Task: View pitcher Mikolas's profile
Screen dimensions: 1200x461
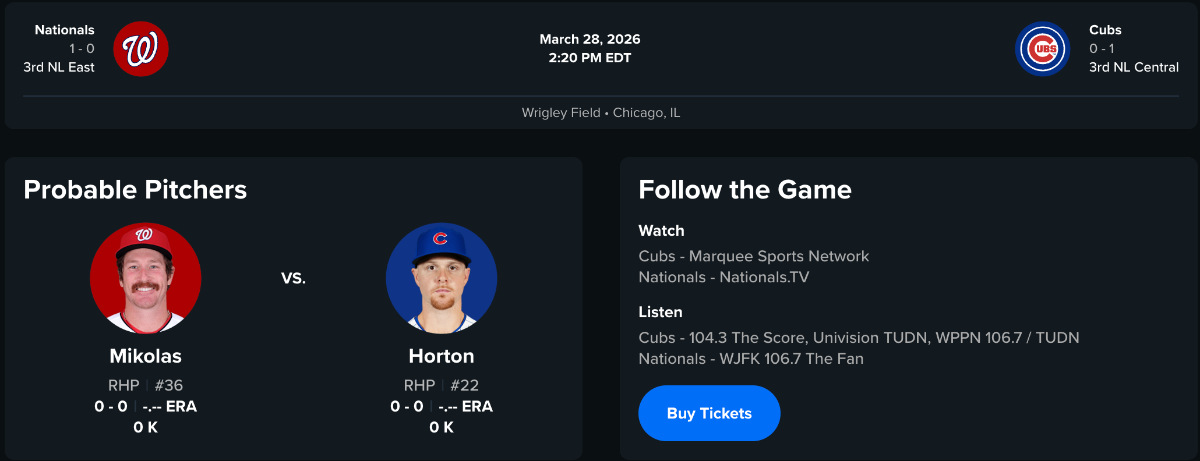Action: (x=146, y=356)
